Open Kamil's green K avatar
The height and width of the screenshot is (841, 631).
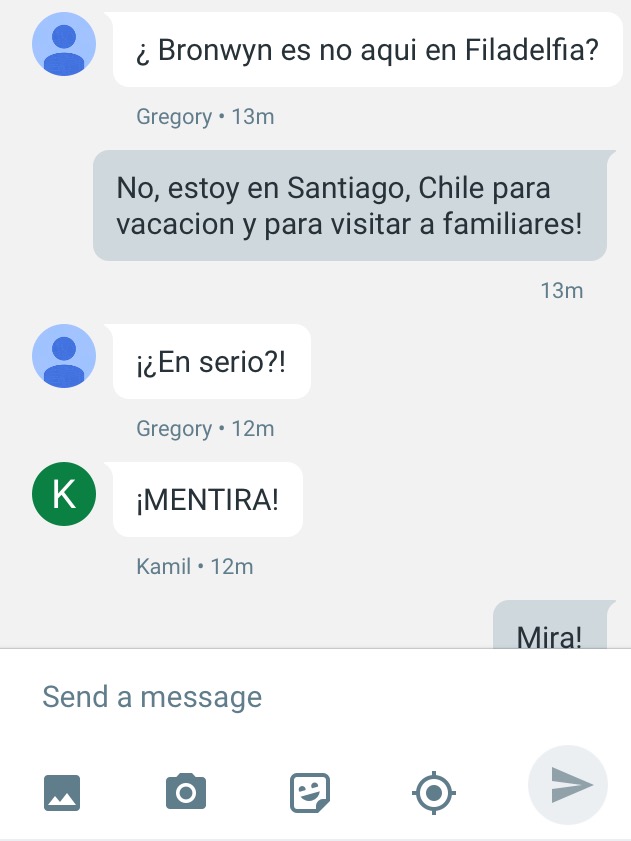pos(64,493)
